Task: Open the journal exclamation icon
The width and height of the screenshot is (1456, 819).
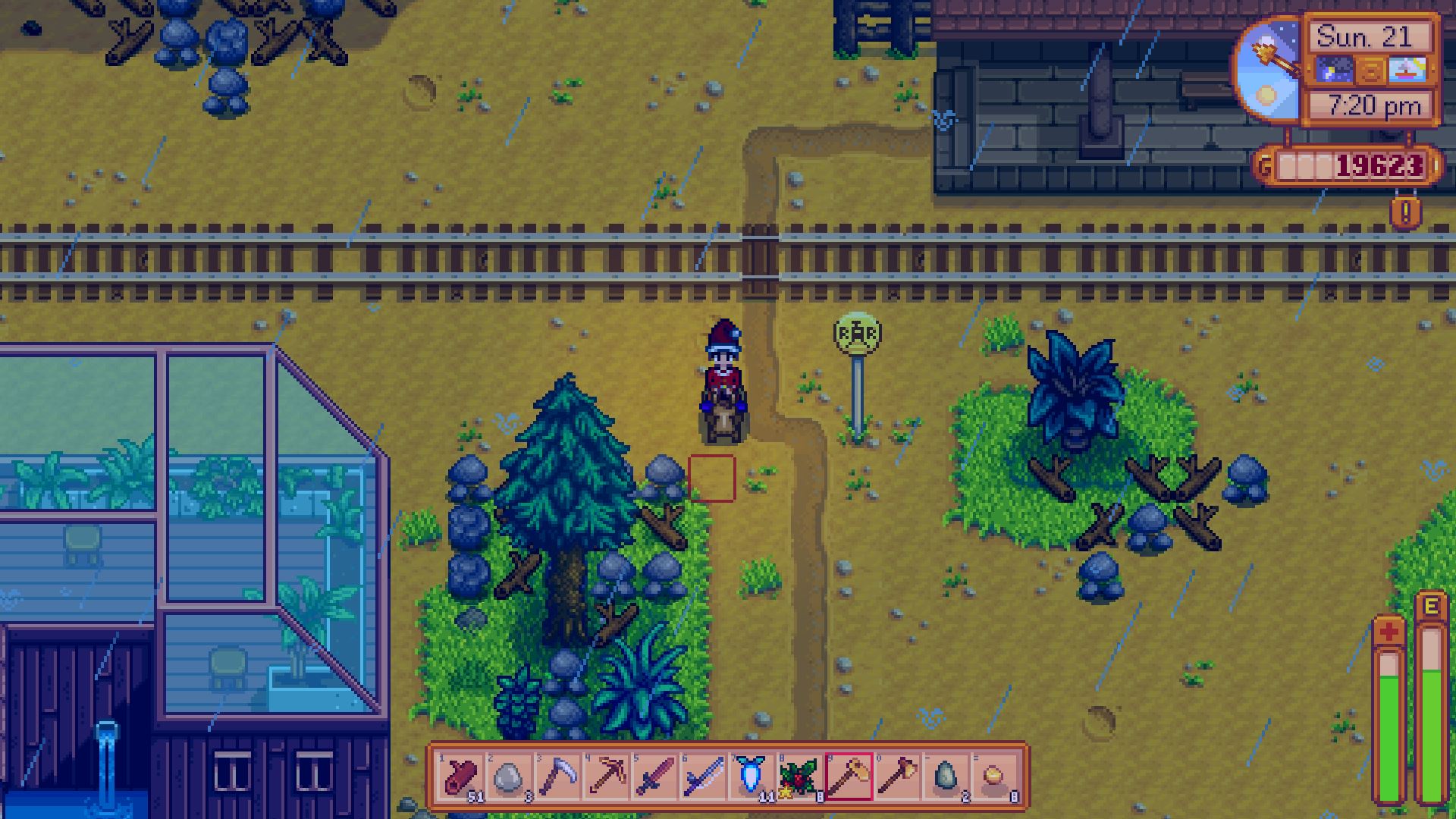Action: tap(1405, 213)
